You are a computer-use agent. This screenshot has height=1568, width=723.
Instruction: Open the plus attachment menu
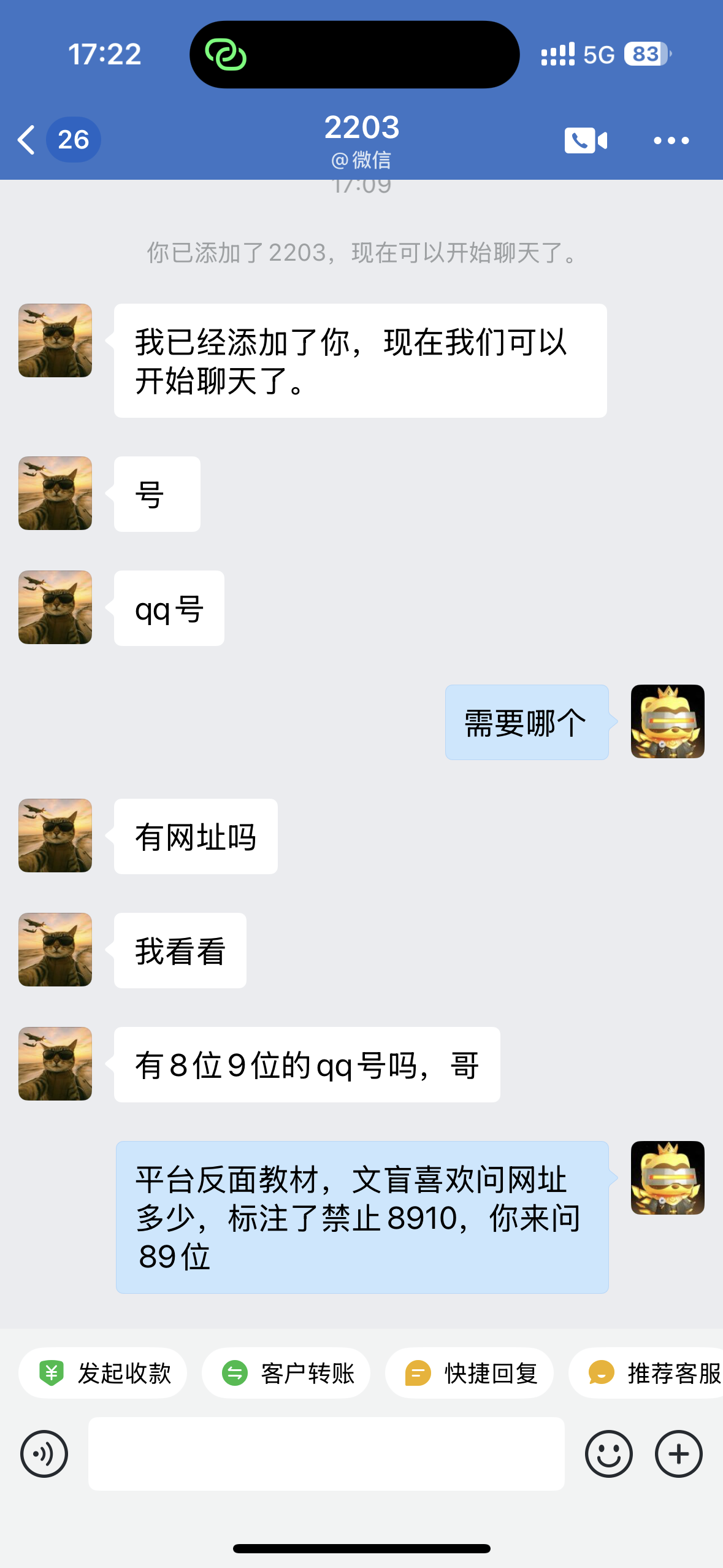679,1454
